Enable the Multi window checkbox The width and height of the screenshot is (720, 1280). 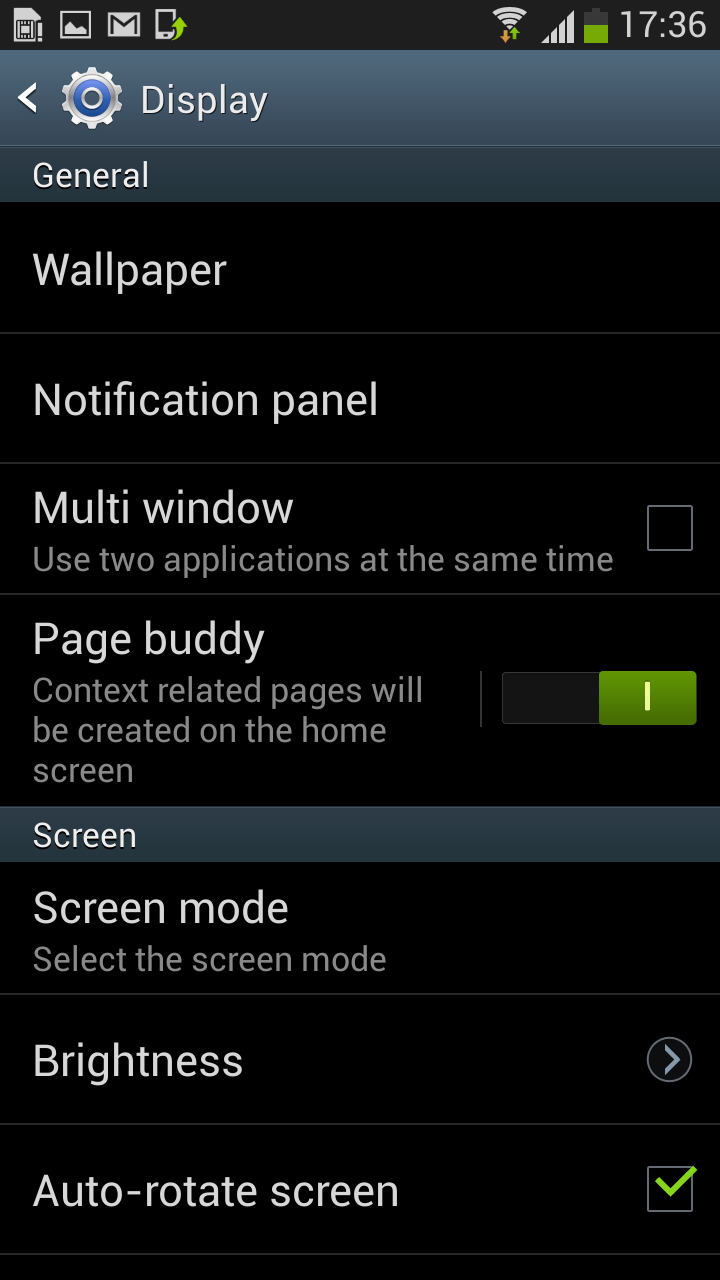(669, 528)
